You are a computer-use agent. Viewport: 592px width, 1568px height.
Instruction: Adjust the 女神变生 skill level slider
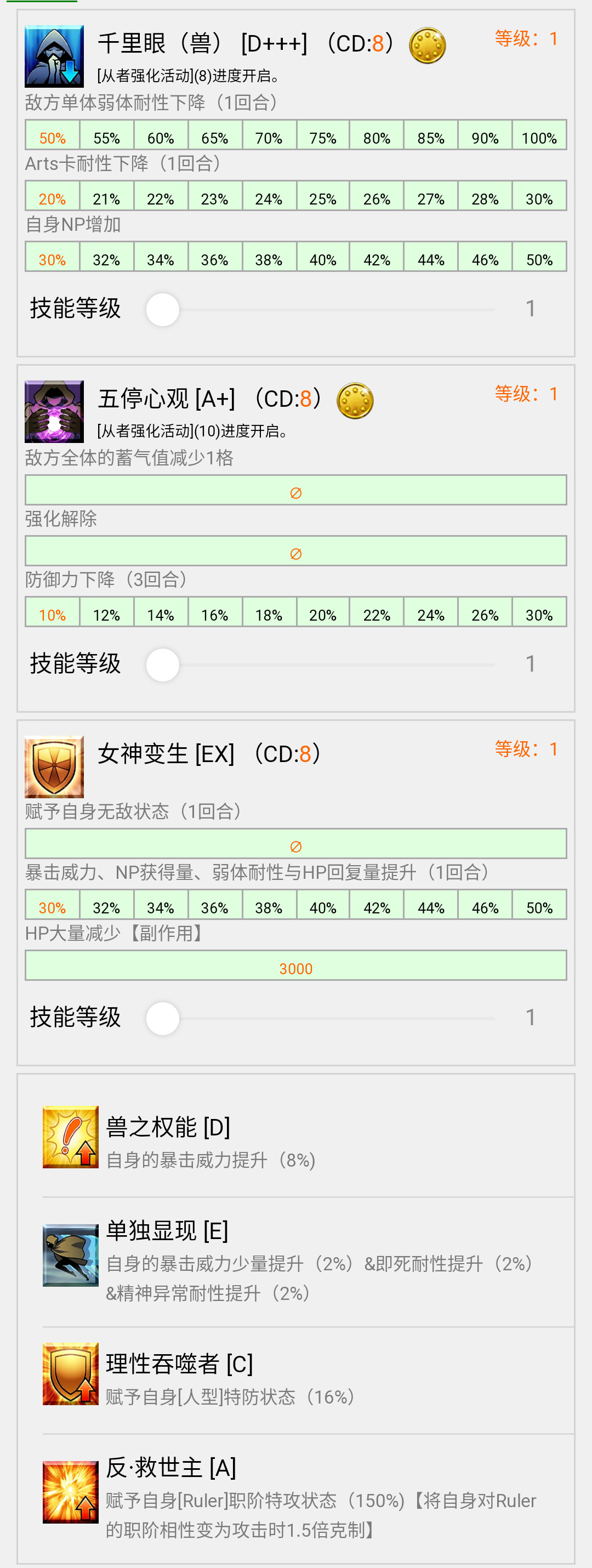pos(163,1018)
